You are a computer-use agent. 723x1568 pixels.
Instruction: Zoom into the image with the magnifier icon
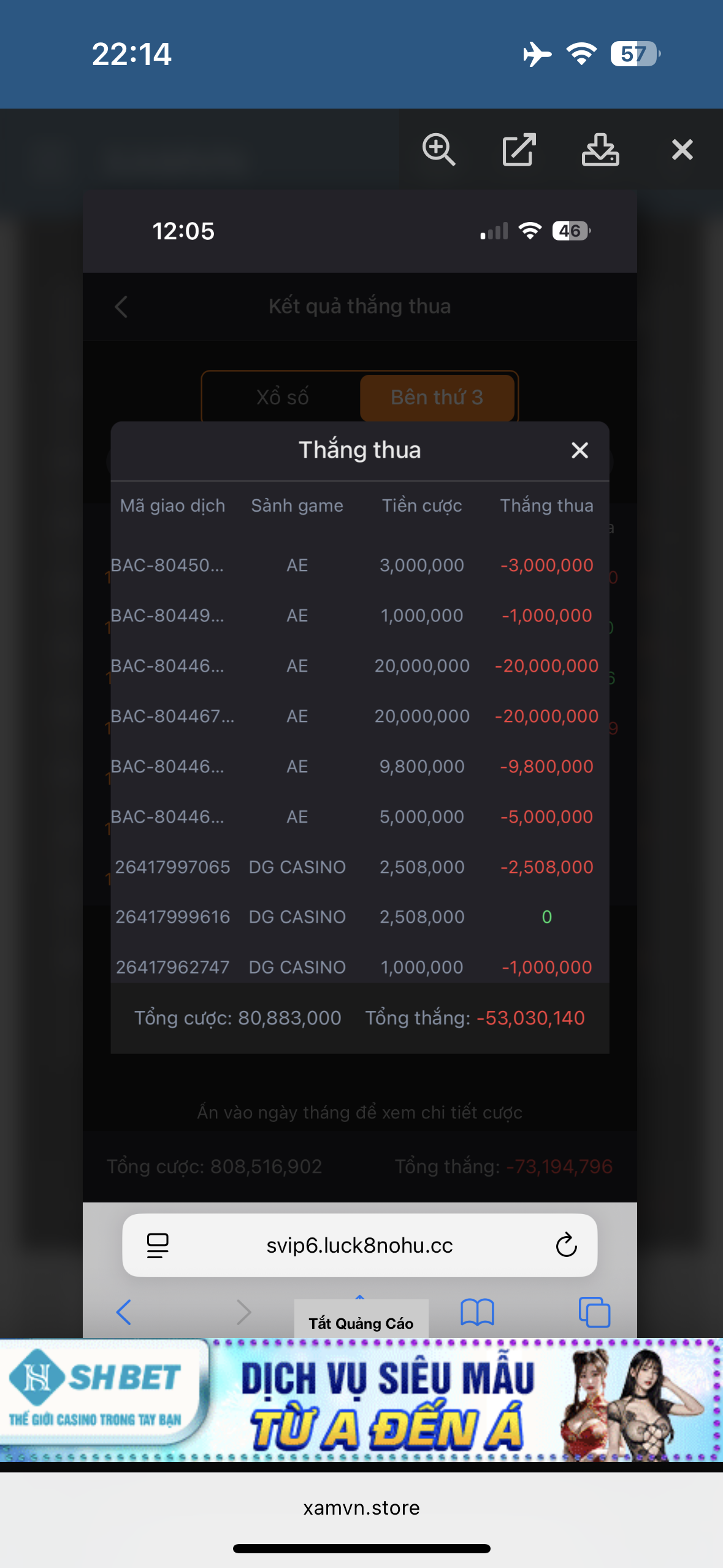438,149
